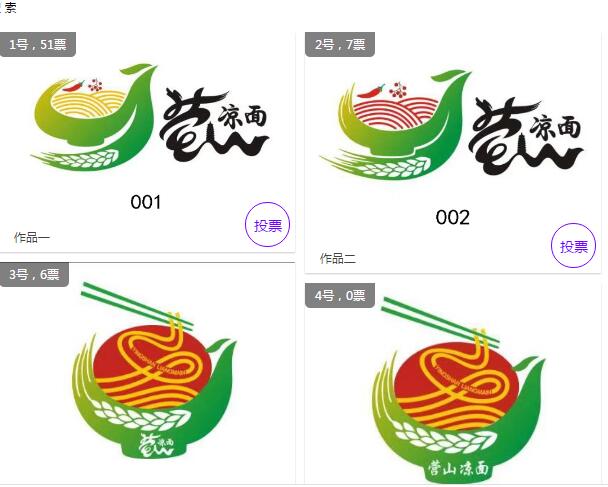This screenshot has width=608, height=487.
Task: Vote for entry 002
Action: pyautogui.click(x=573, y=246)
